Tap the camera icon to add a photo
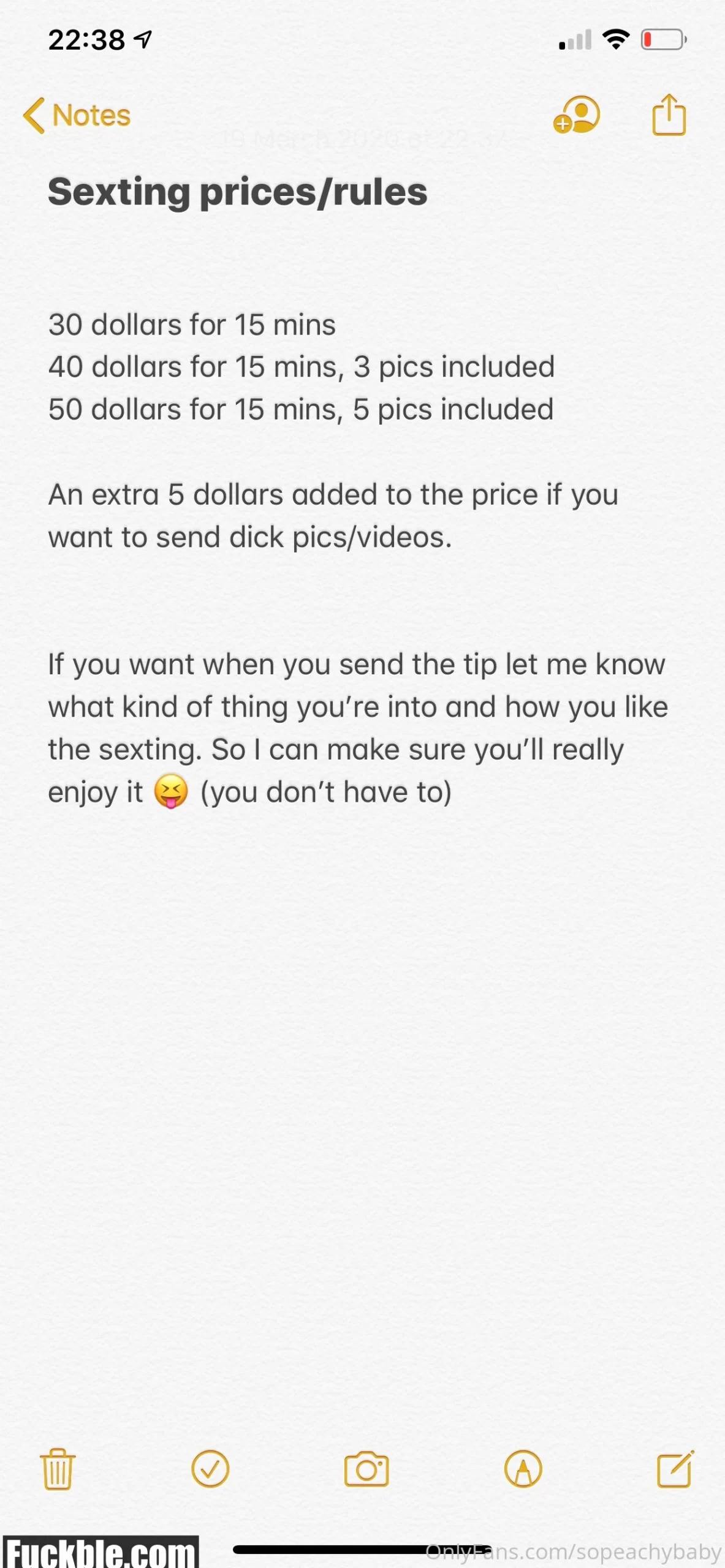The image size is (725, 1568). coord(366,1469)
